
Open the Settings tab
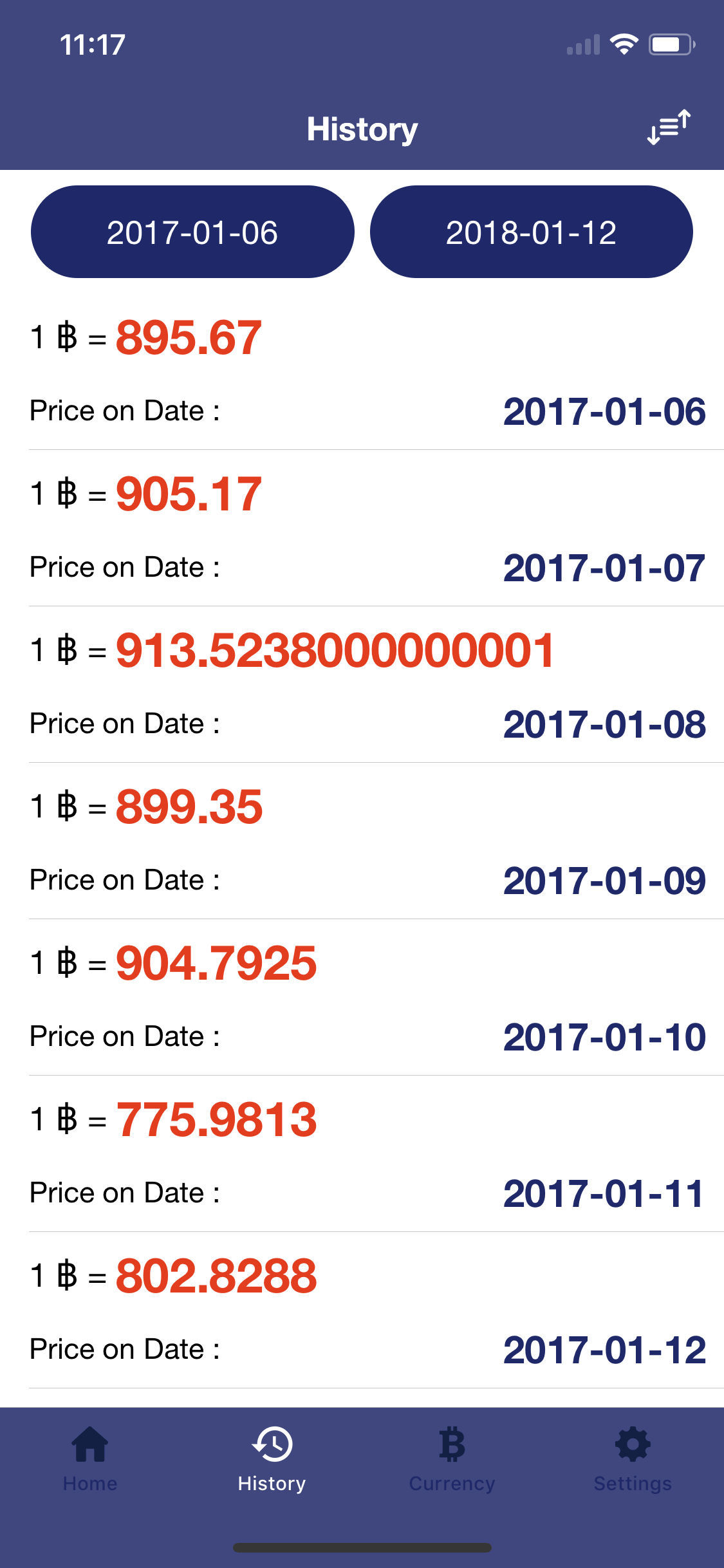[x=633, y=1459]
